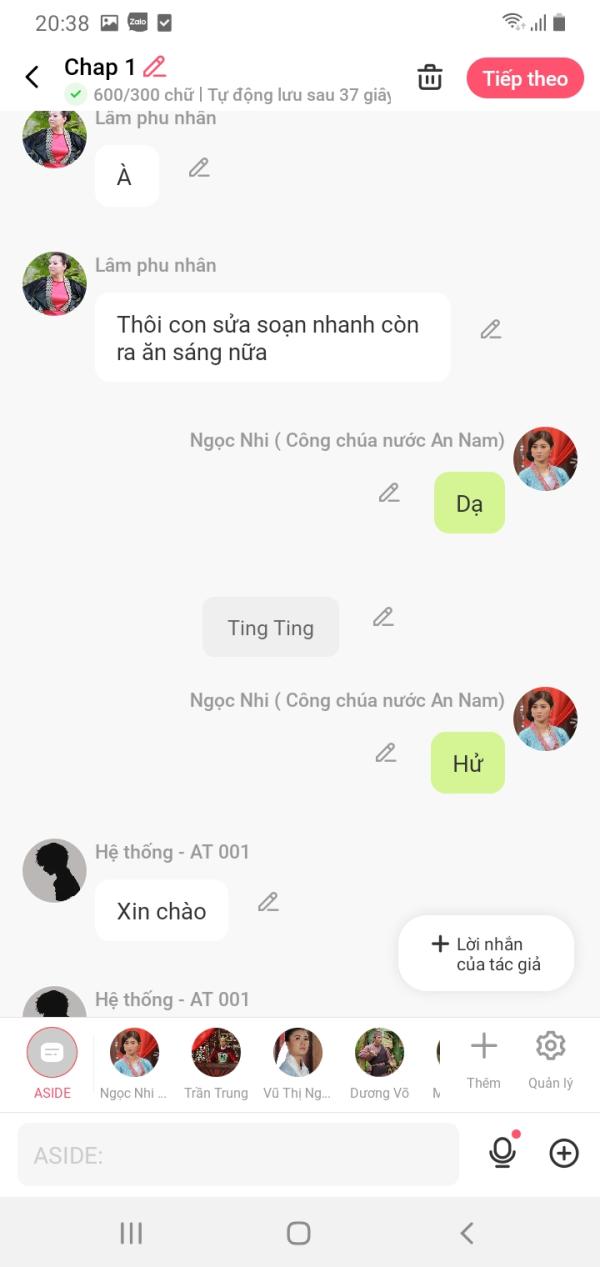Edit the "Dạ" message
Image resolution: width=600 pixels, height=1267 pixels.
click(389, 492)
